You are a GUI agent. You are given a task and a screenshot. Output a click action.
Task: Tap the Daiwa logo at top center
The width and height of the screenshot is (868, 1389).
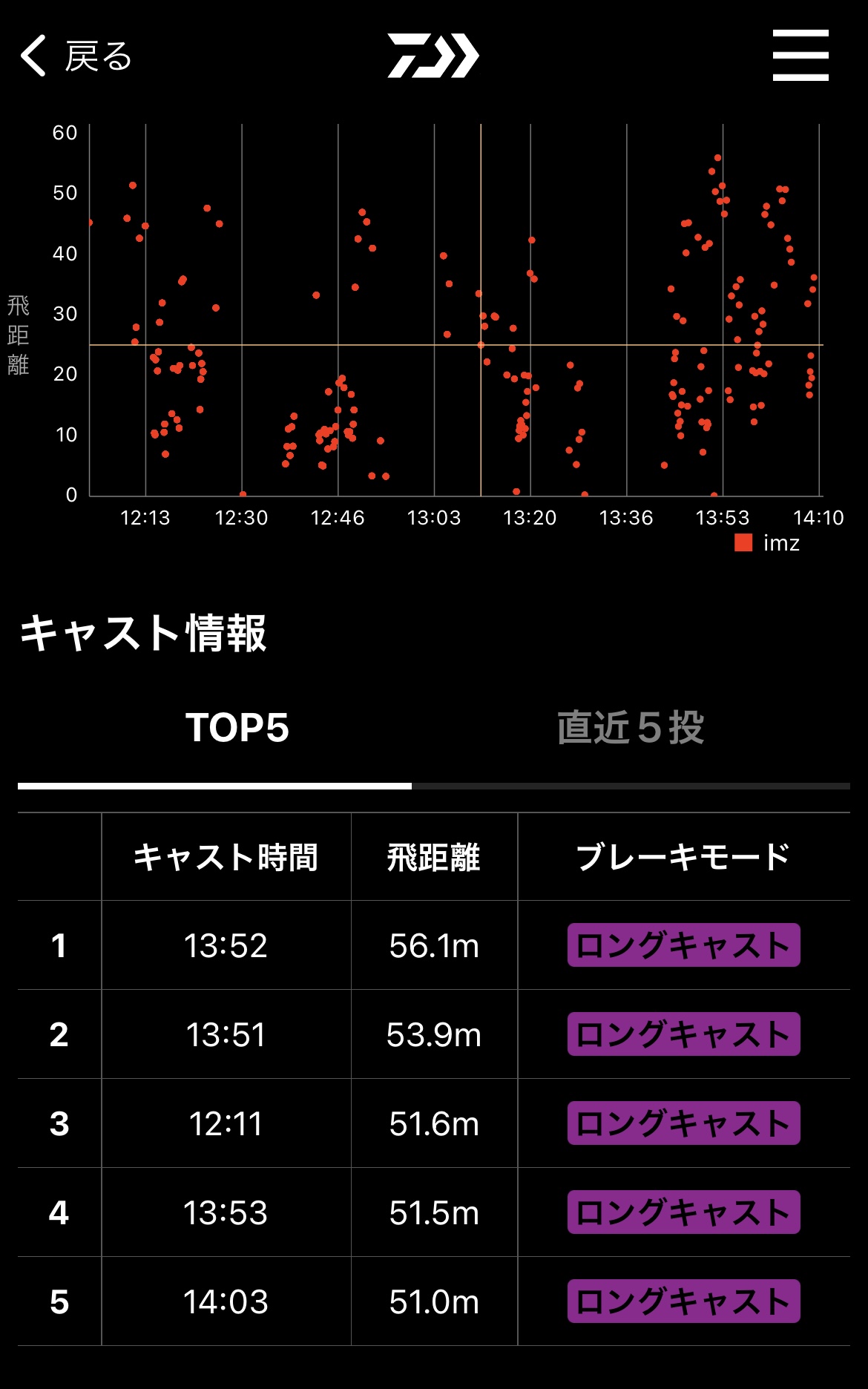[434, 55]
